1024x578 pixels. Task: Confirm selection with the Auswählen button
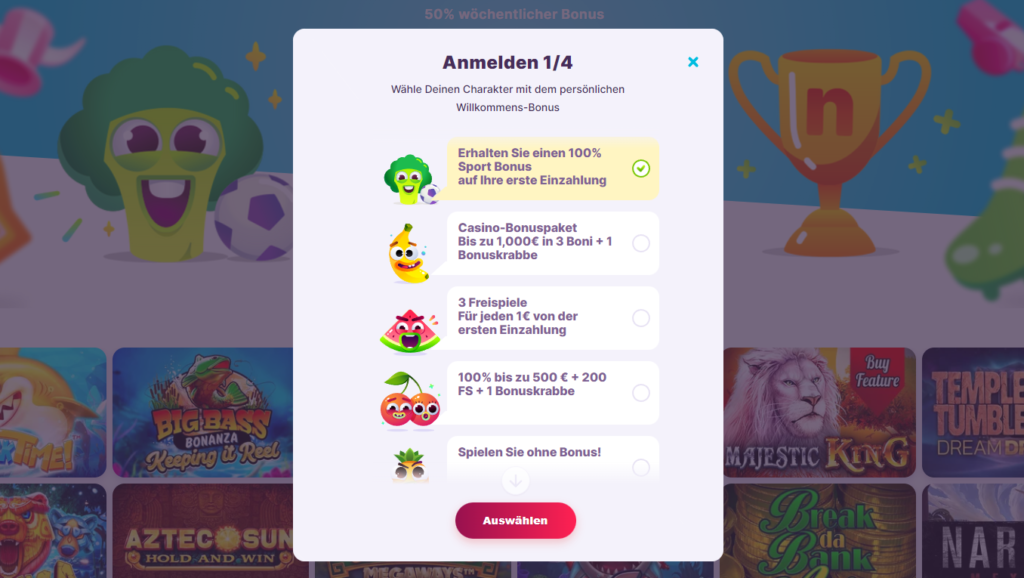(x=515, y=521)
